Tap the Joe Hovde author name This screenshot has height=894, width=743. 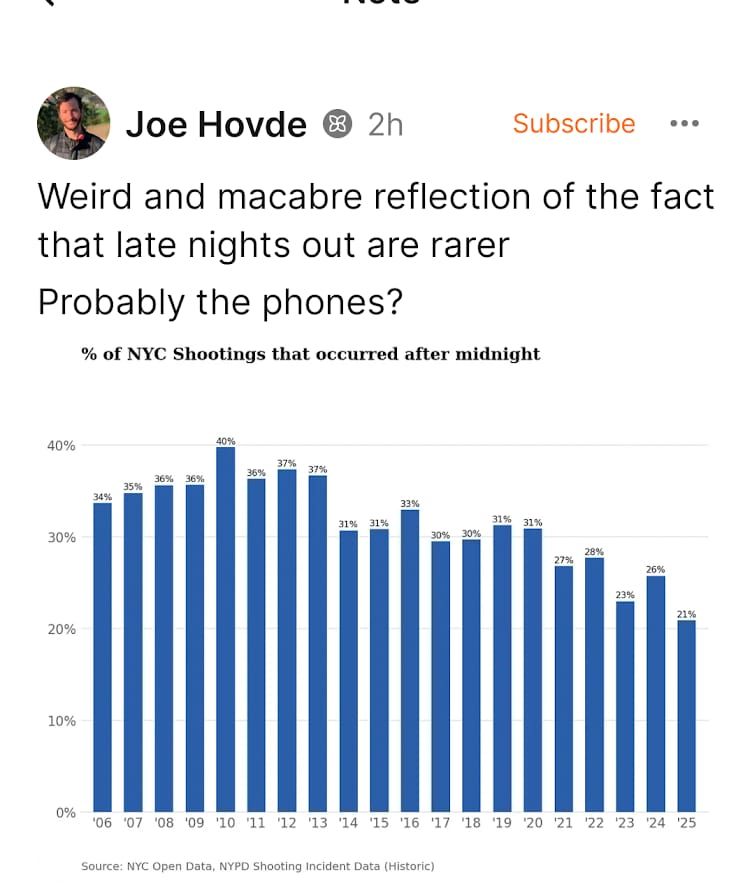coord(216,124)
